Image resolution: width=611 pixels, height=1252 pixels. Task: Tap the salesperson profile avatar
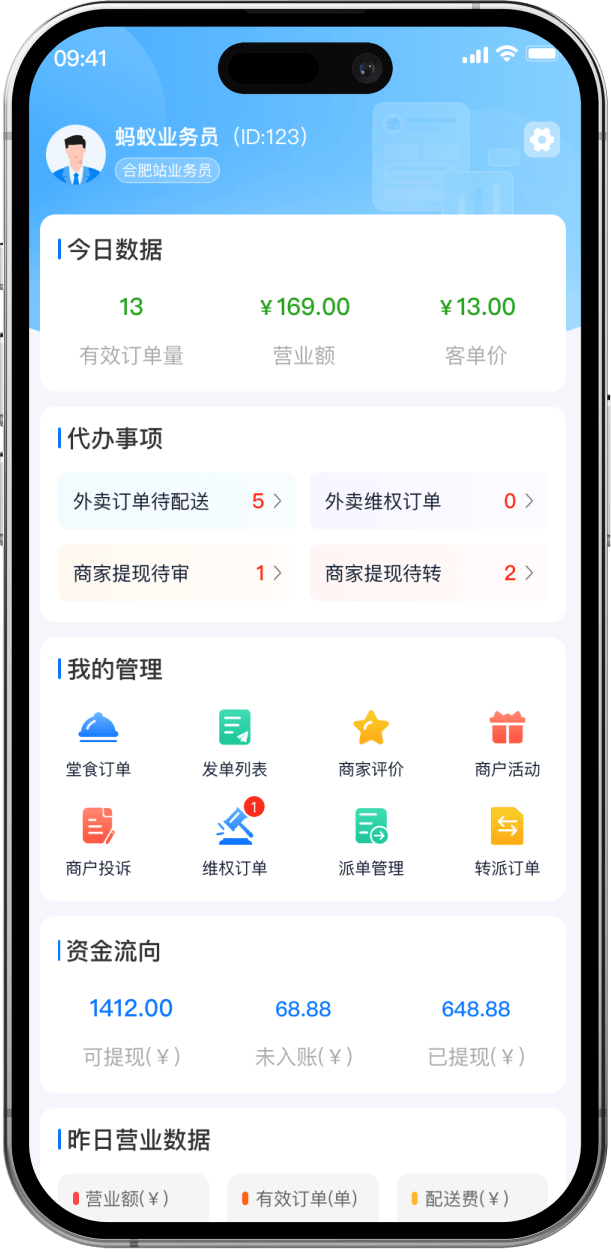(76, 156)
